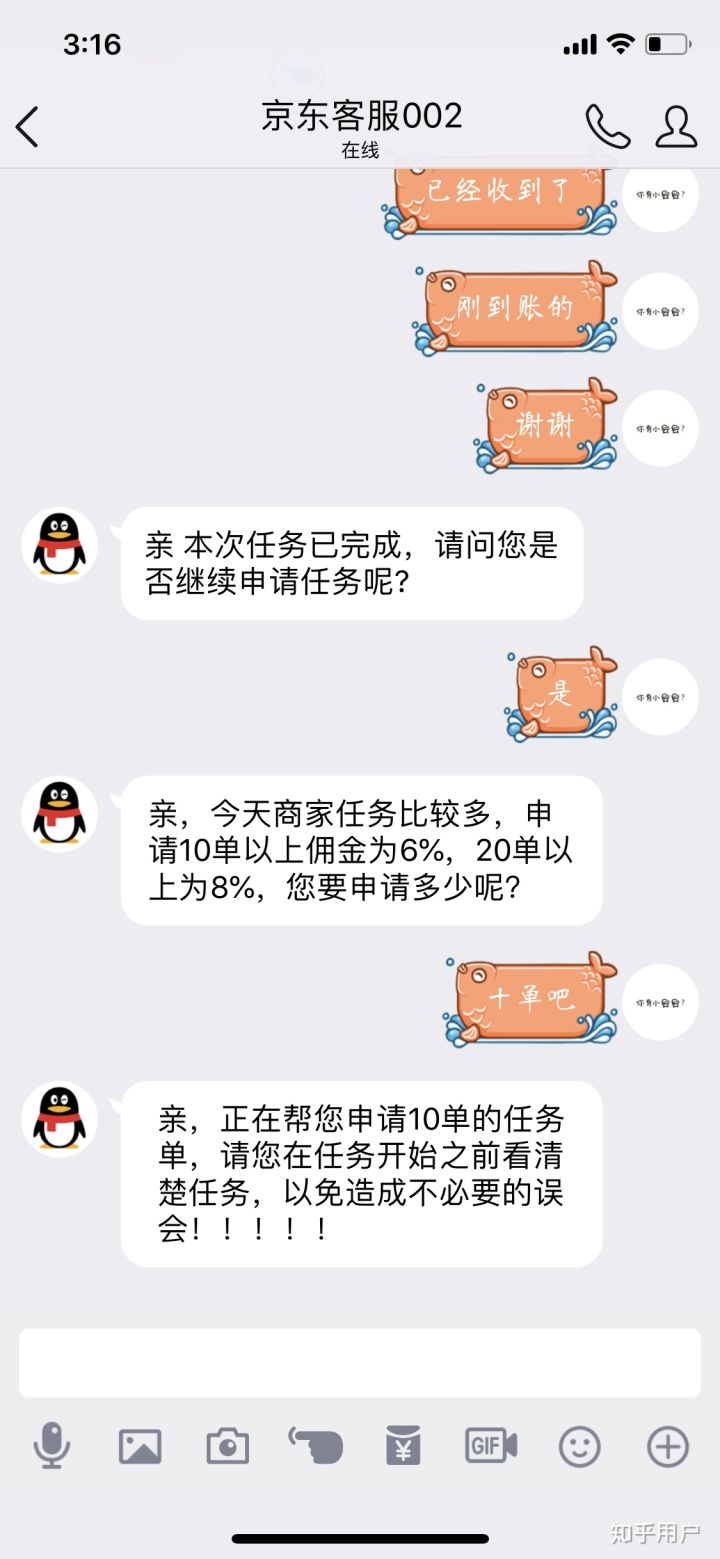Open the photo gallery picker

click(140, 1446)
